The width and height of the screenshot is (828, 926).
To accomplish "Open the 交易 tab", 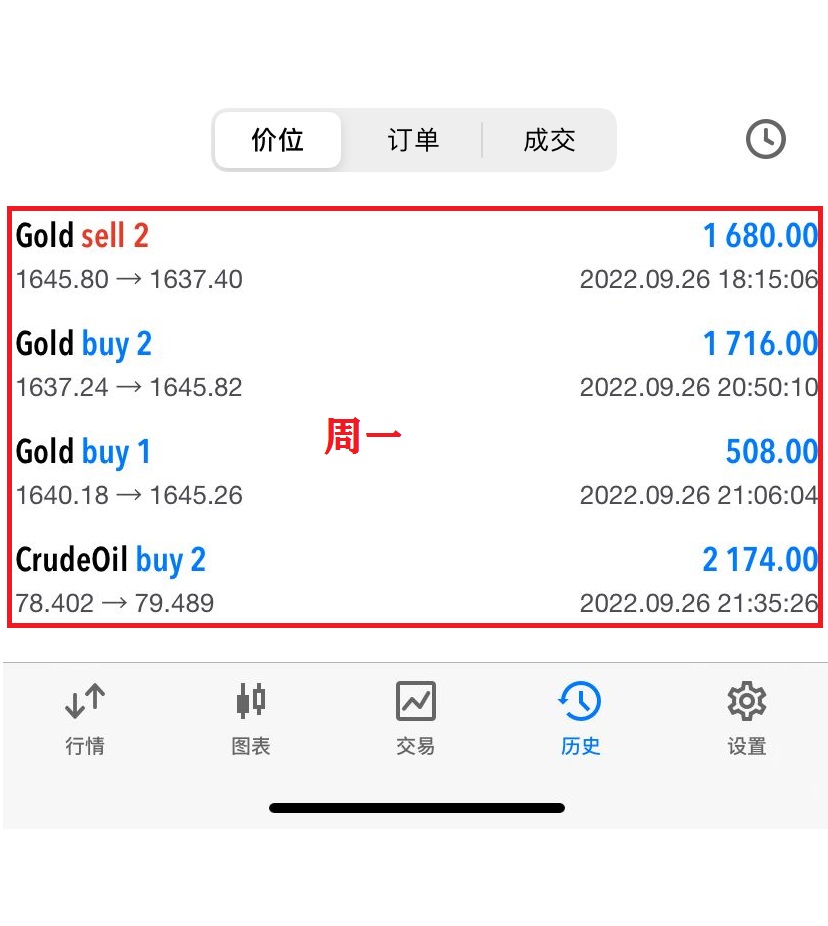I will (x=415, y=718).
